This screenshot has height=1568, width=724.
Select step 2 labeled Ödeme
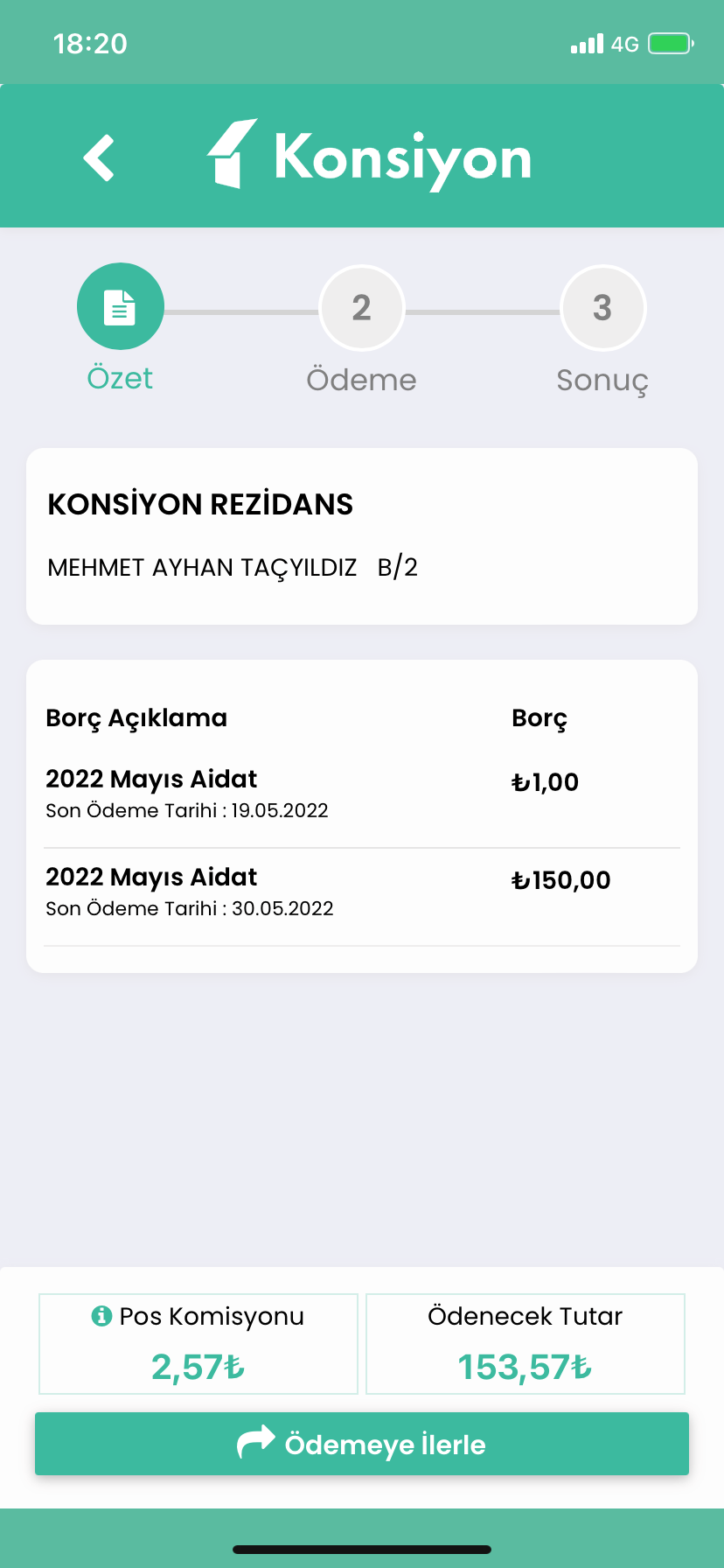click(361, 308)
